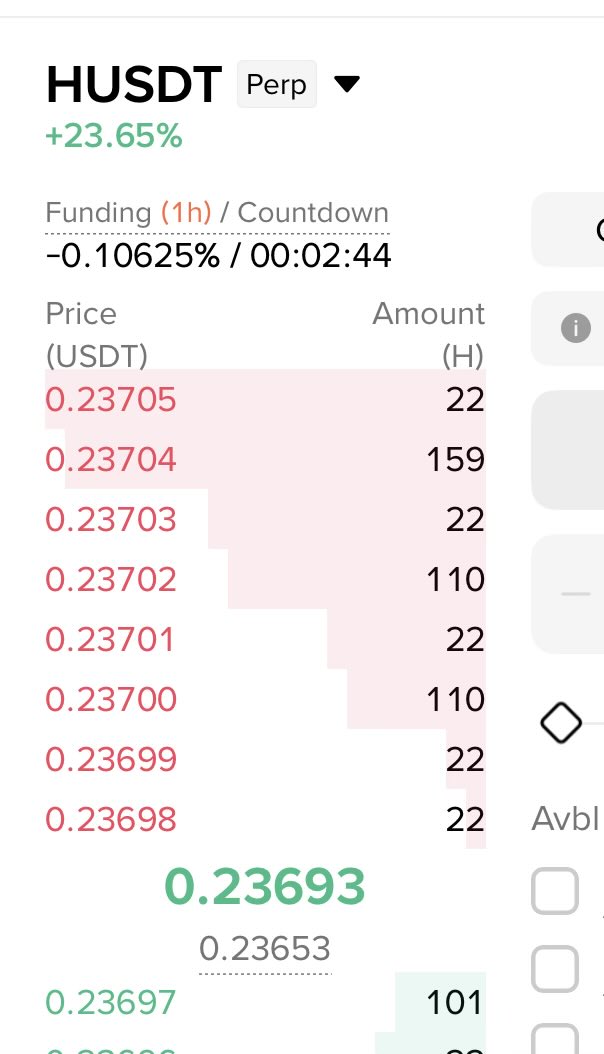Open mark price 0.23653 details

pyautogui.click(x=265, y=948)
